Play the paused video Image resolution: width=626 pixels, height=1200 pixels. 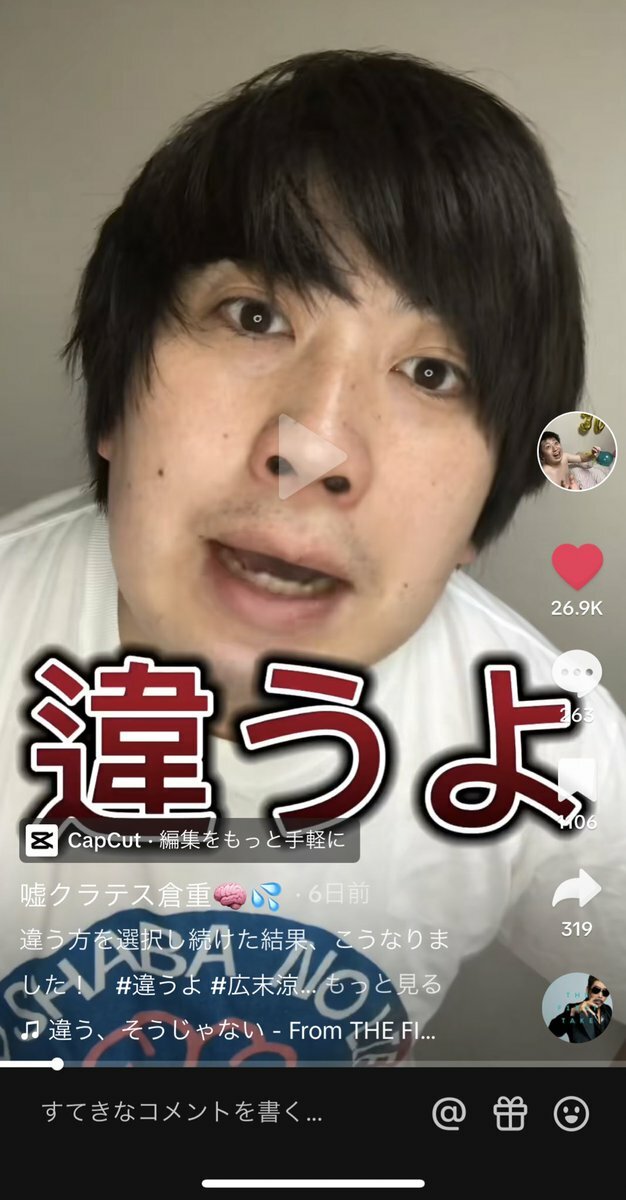click(x=311, y=457)
